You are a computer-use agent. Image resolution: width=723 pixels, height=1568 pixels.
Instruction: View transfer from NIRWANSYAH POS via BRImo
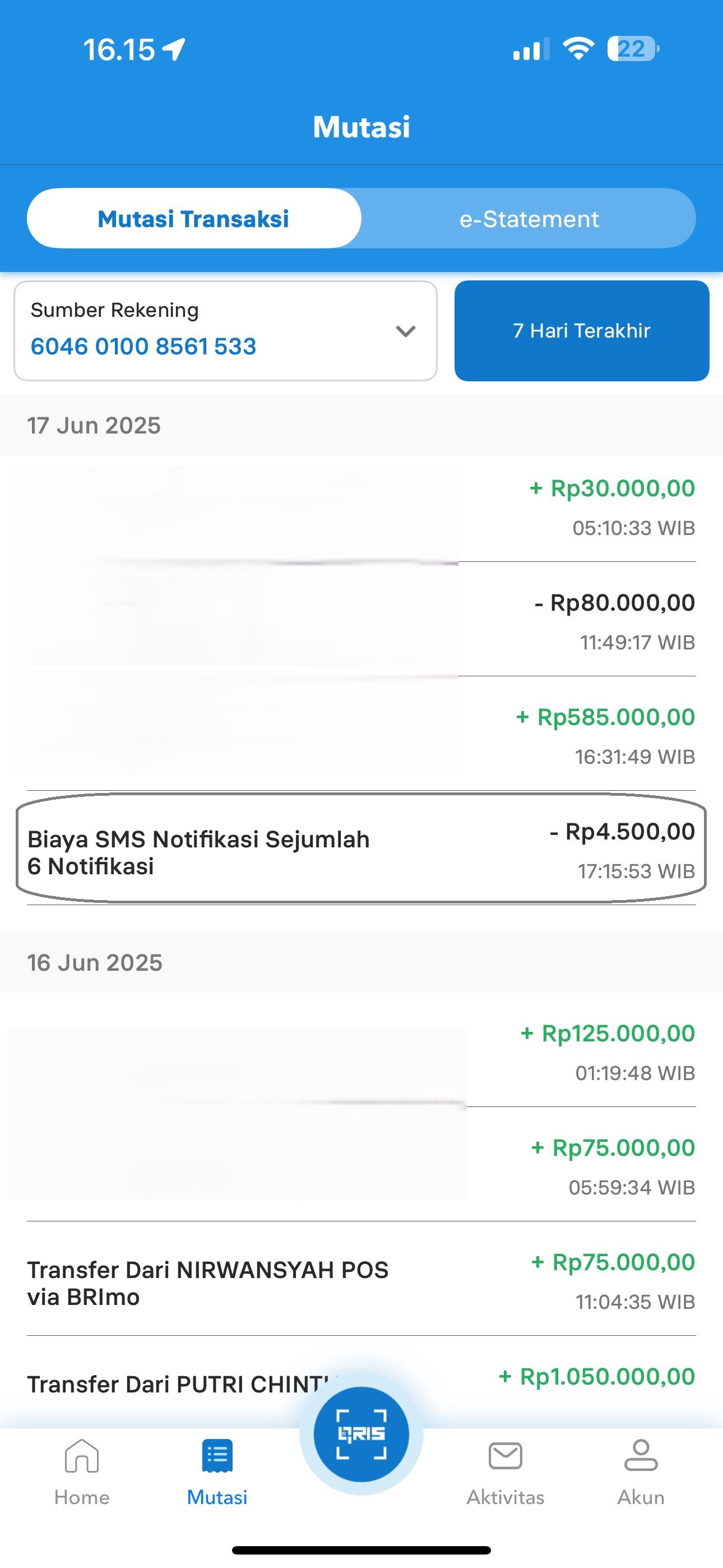click(360, 1282)
